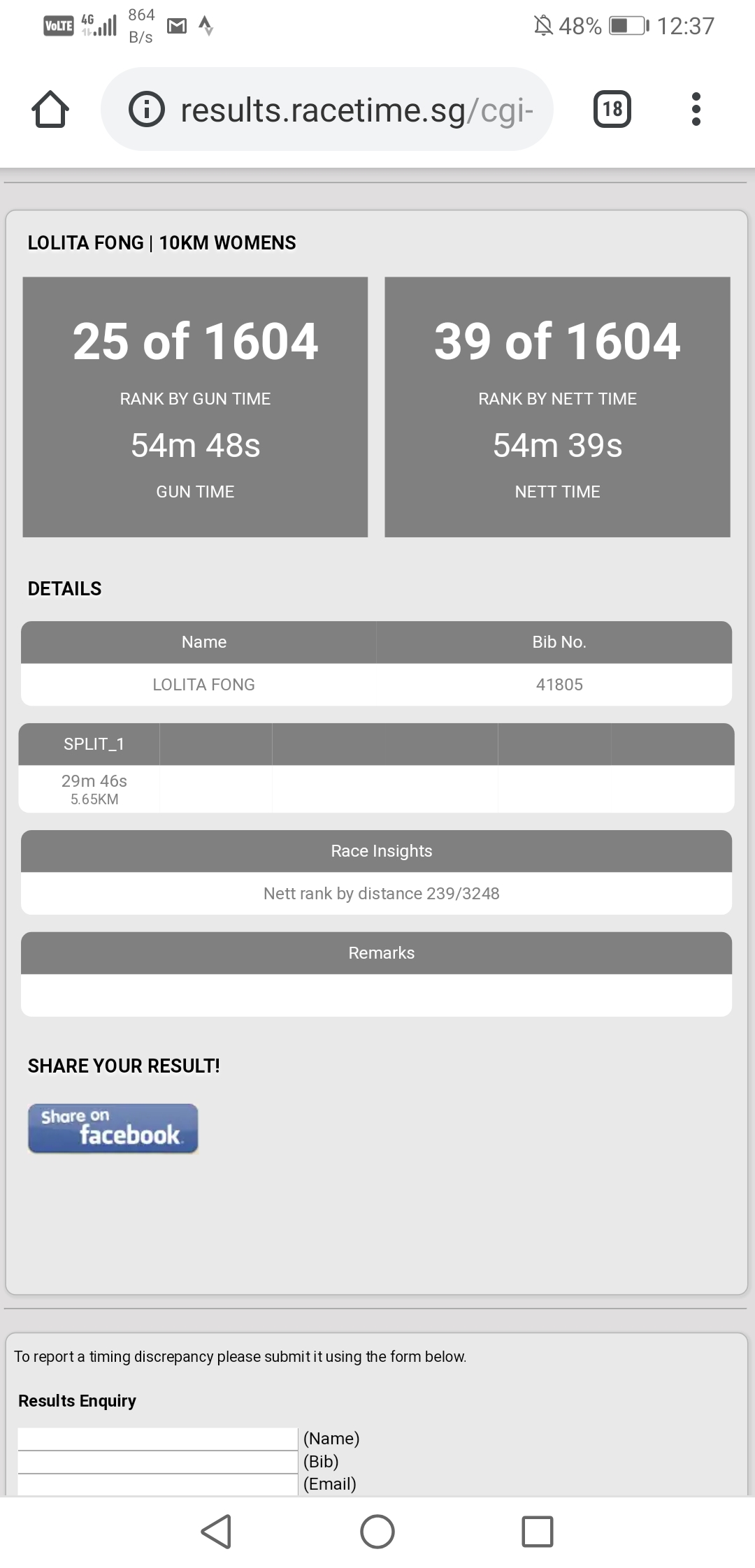Image resolution: width=755 pixels, height=1568 pixels.
Task: Open the browser overflow menu
Action: [x=696, y=109]
